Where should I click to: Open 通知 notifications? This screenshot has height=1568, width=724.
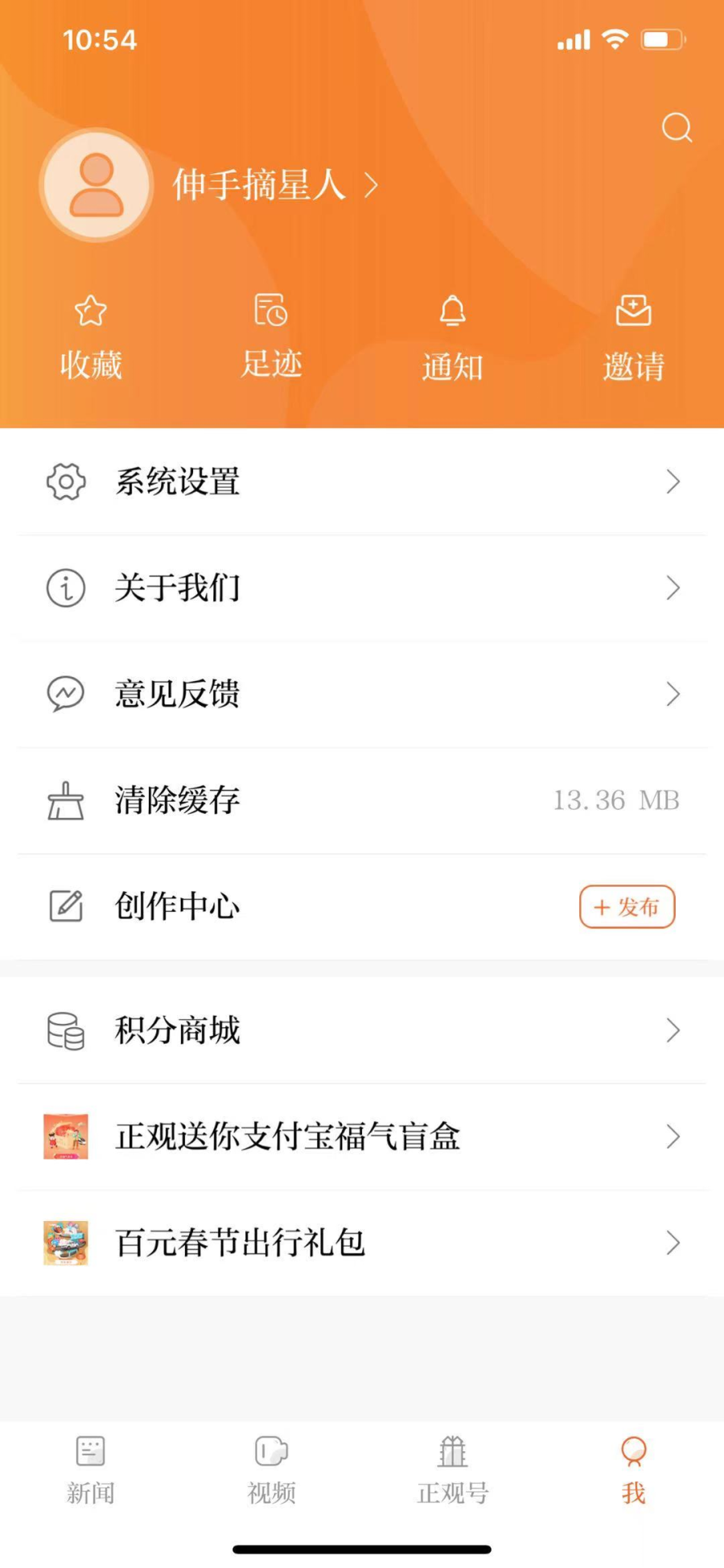tap(452, 338)
